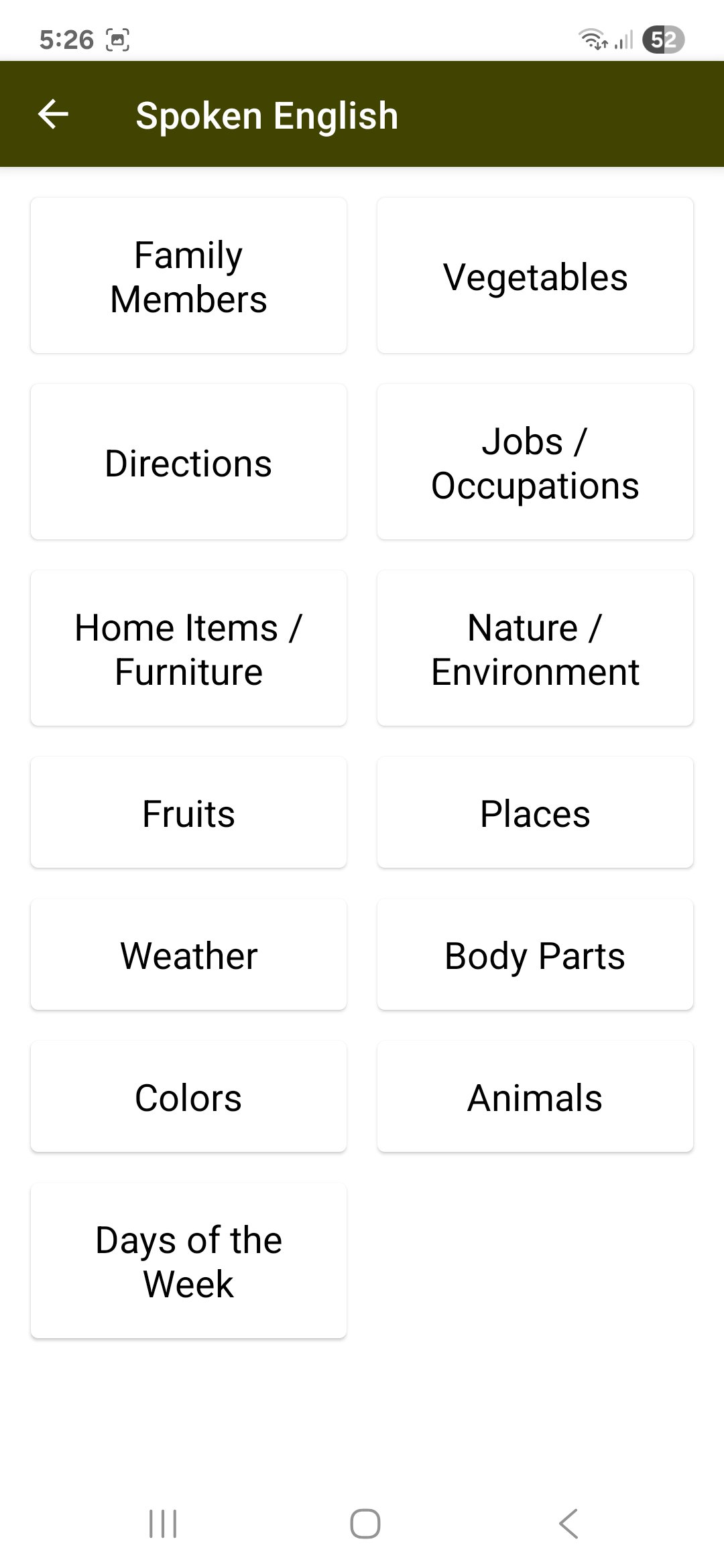Image resolution: width=724 pixels, height=1568 pixels.
Task: Open Home Items / Furniture
Action: [188, 649]
